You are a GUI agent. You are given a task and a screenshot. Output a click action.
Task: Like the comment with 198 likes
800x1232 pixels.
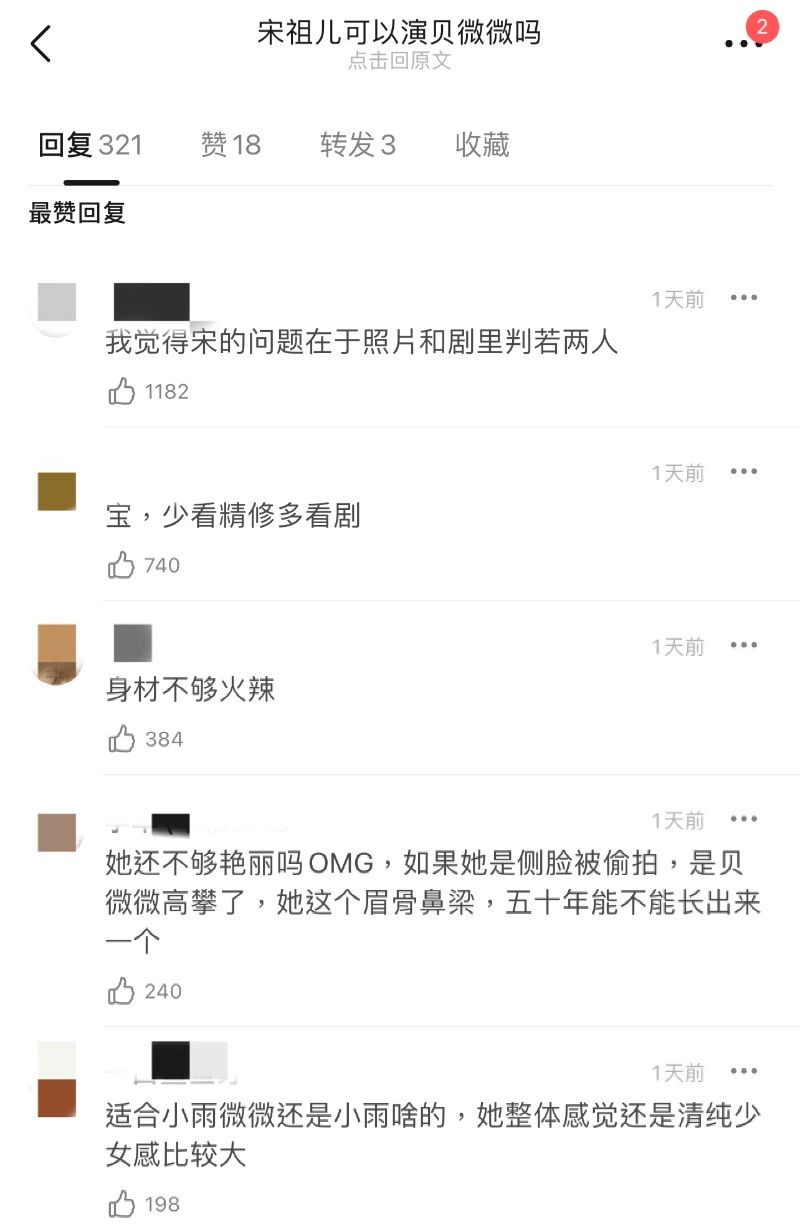[122, 1204]
